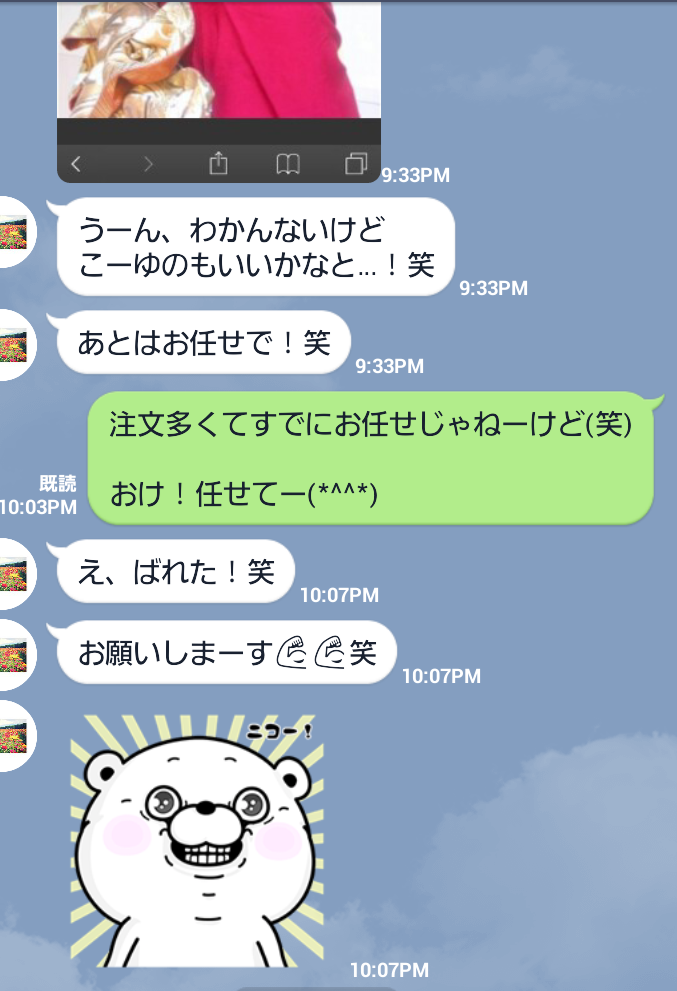Tap the avatar beside the bear sticker
Screen dimensions: 677x991
point(14,737)
